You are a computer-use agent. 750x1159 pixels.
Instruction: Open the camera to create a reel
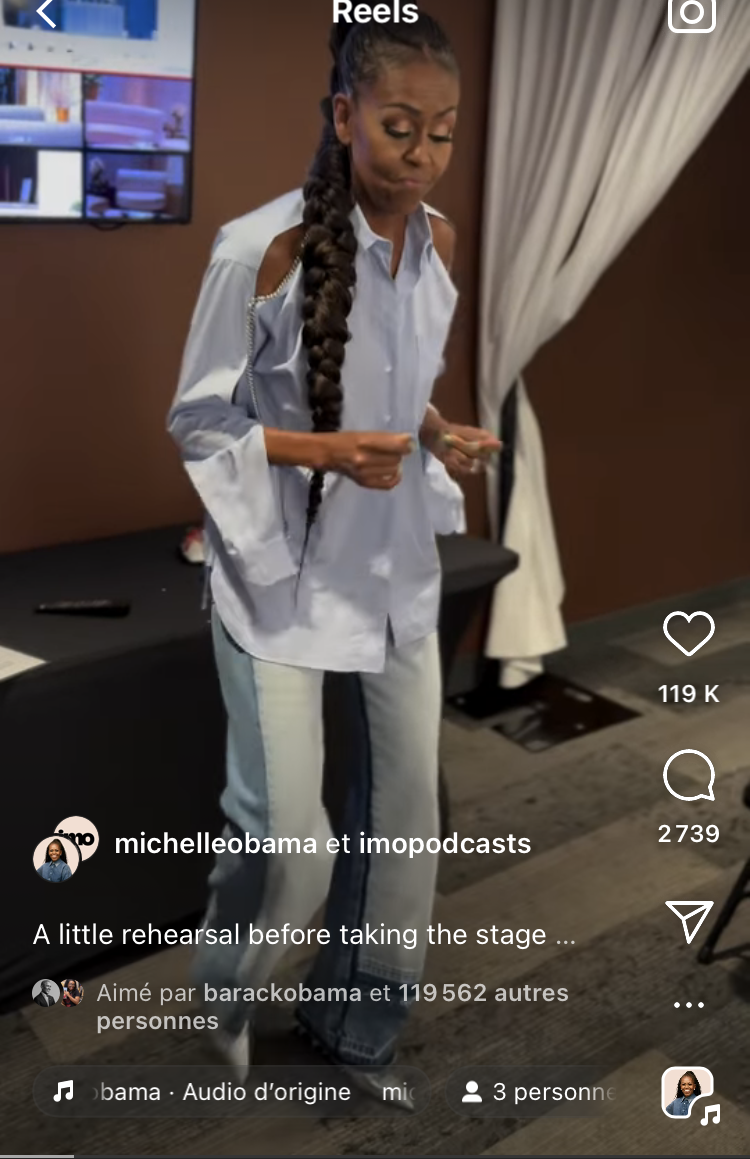(692, 14)
